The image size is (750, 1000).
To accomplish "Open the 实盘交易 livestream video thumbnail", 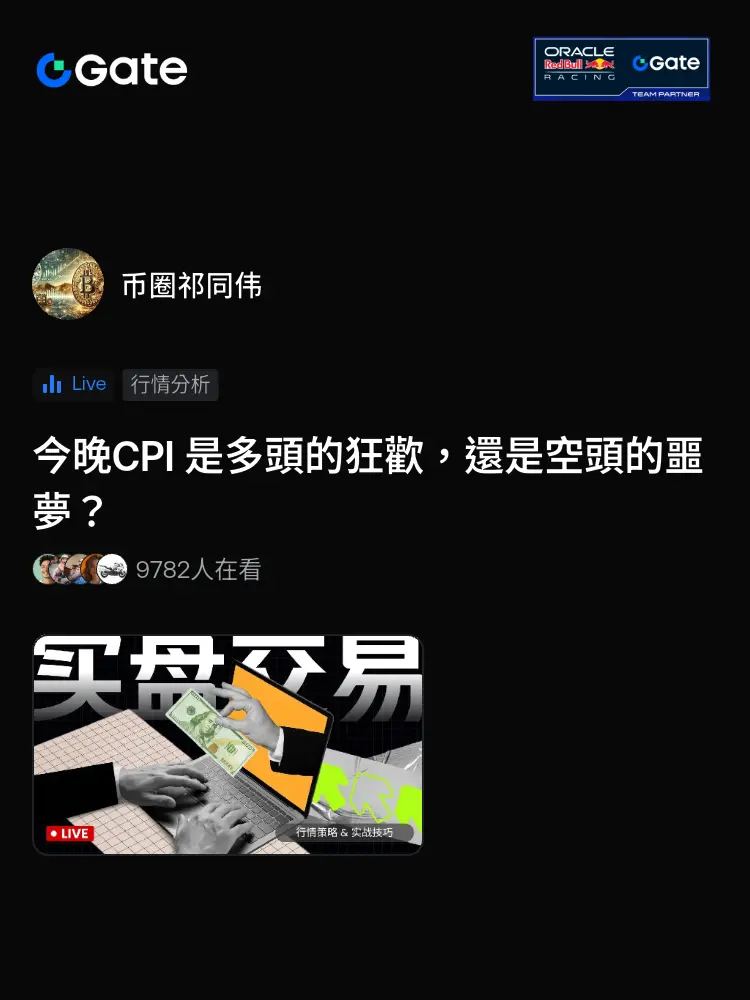I will [x=229, y=743].
